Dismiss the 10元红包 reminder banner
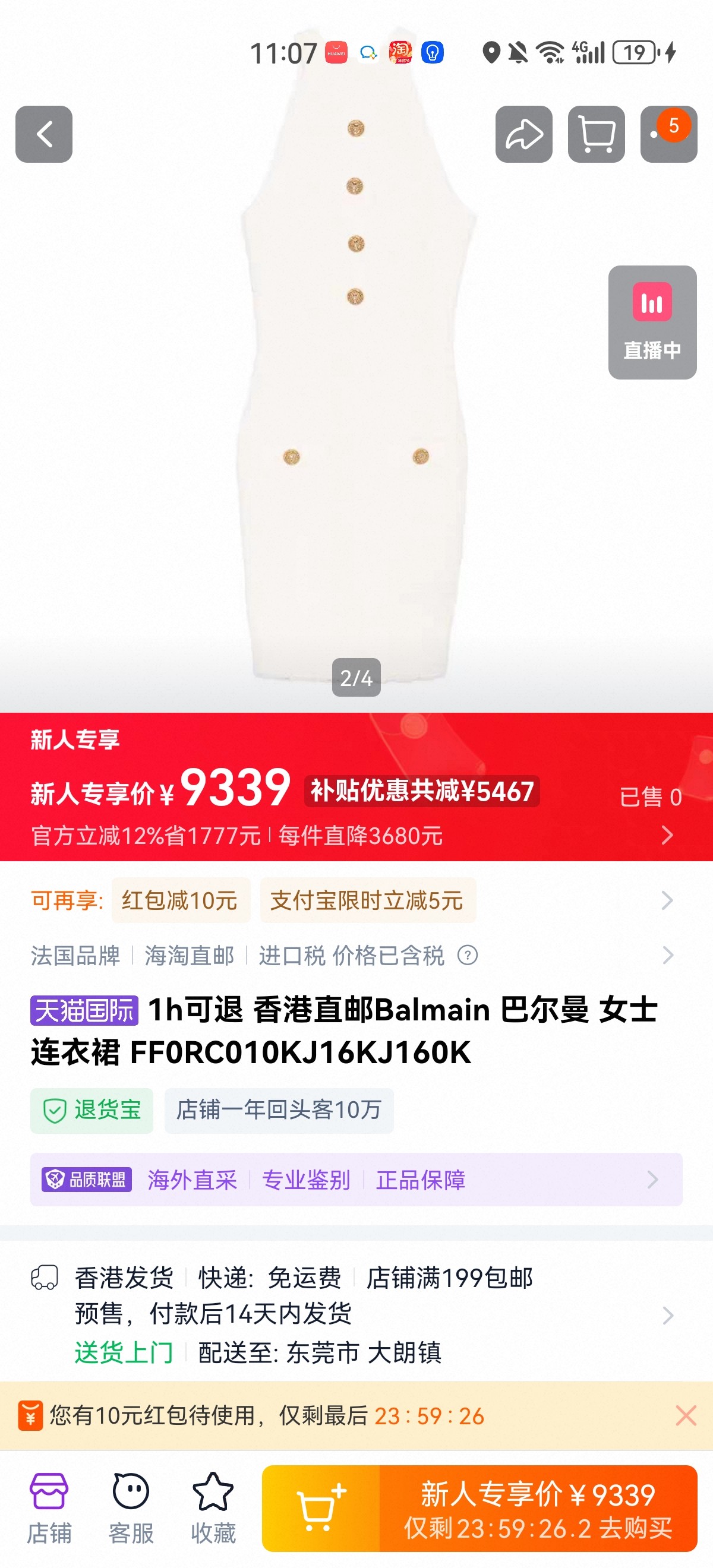713x1568 pixels. click(x=686, y=1416)
